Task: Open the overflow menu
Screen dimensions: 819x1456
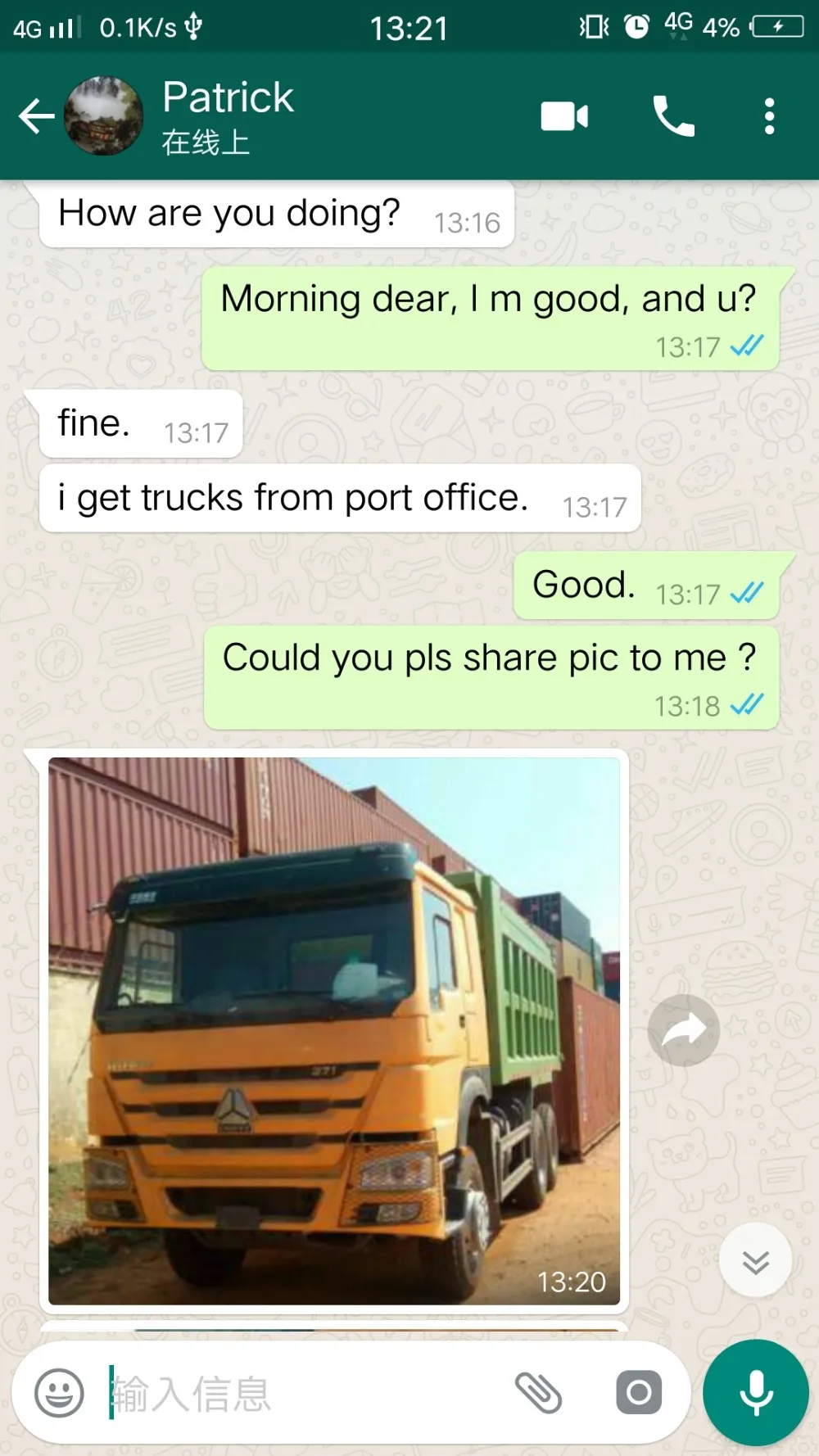Action: [x=769, y=116]
